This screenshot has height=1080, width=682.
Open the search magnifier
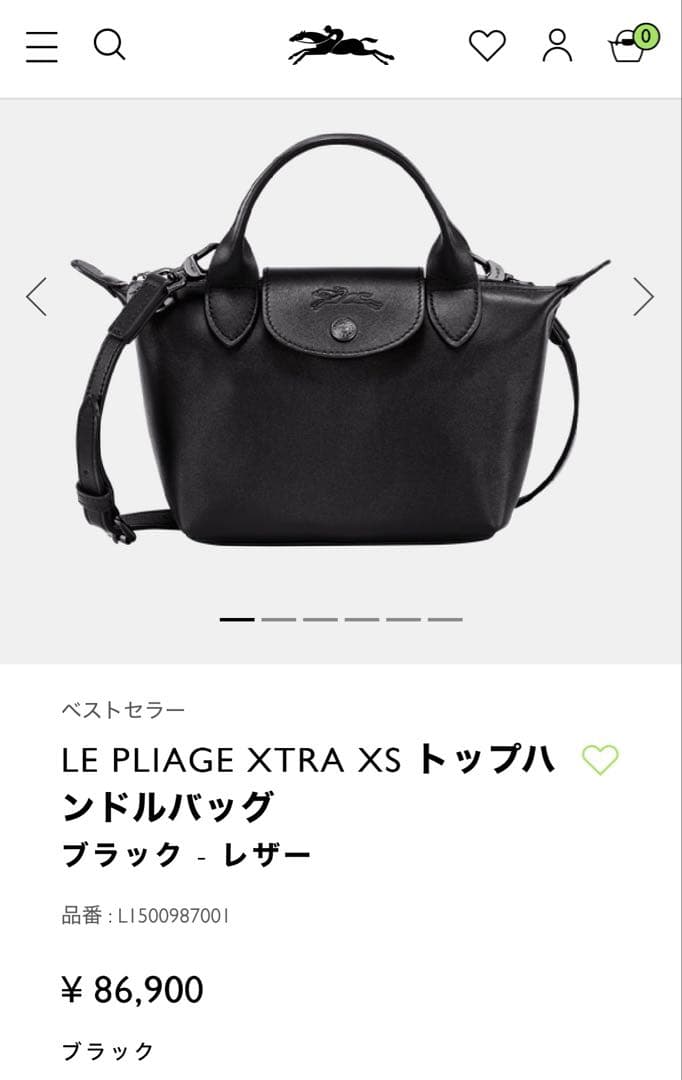coord(109,45)
